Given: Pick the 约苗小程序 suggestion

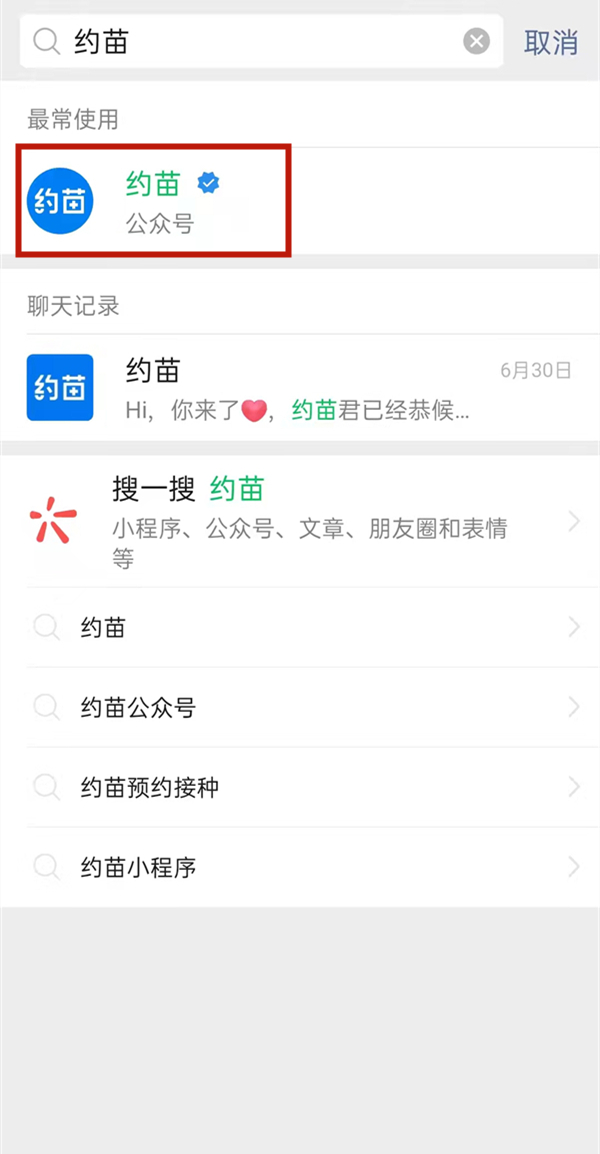Looking at the screenshot, I should (300, 867).
